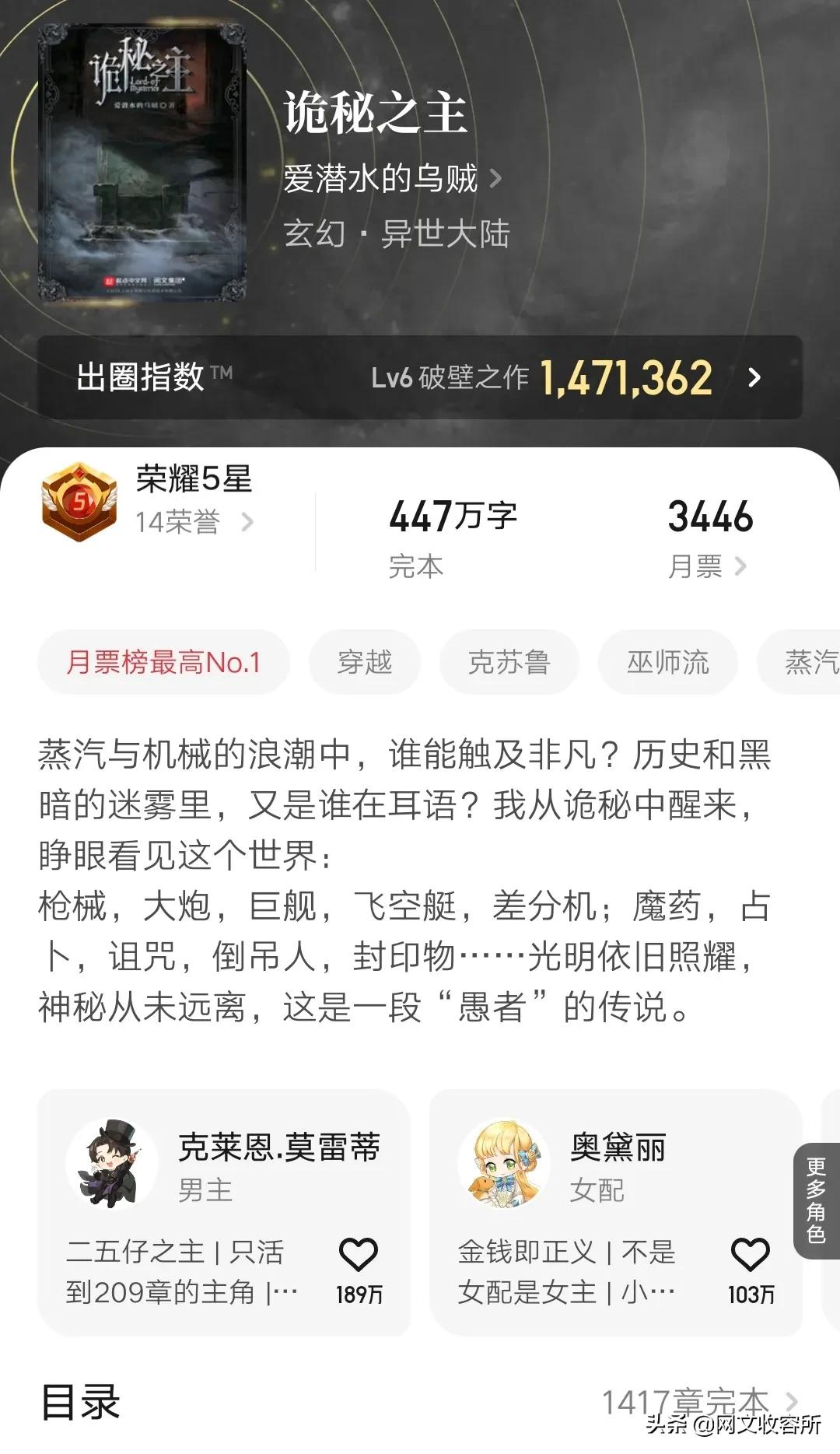Select the 穿越 tag
The image size is (840, 1454).
click(x=365, y=662)
